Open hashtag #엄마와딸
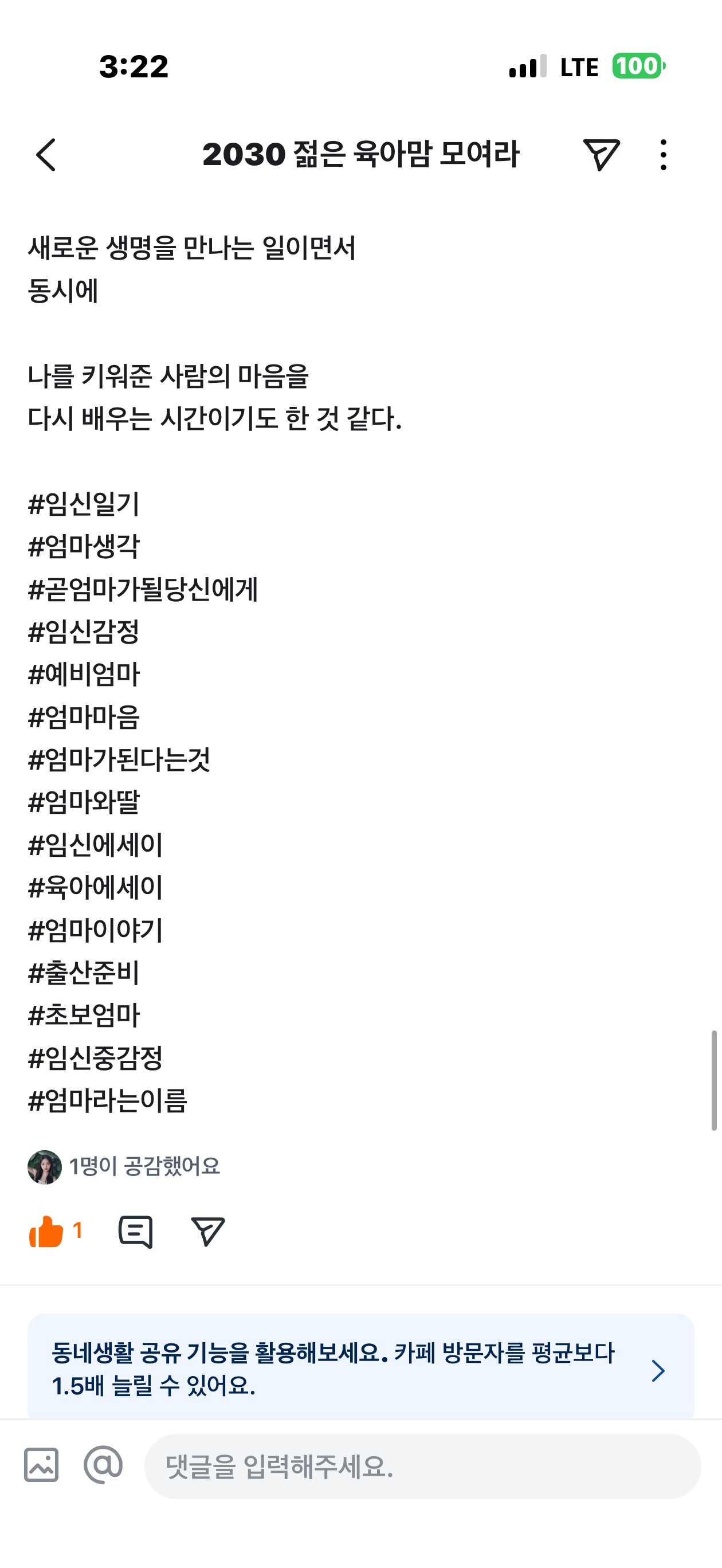This screenshot has height=1568, width=722. click(84, 802)
